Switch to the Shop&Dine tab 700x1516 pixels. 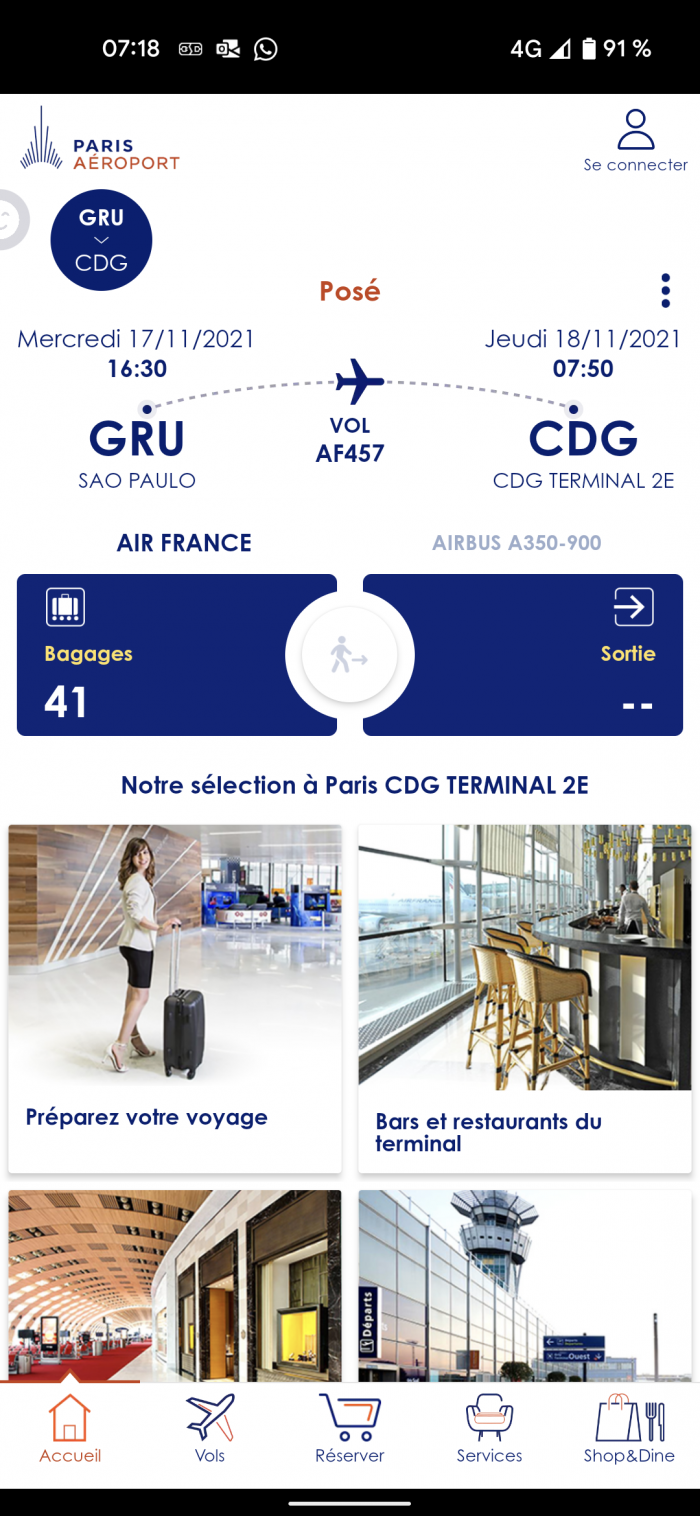coord(629,1429)
